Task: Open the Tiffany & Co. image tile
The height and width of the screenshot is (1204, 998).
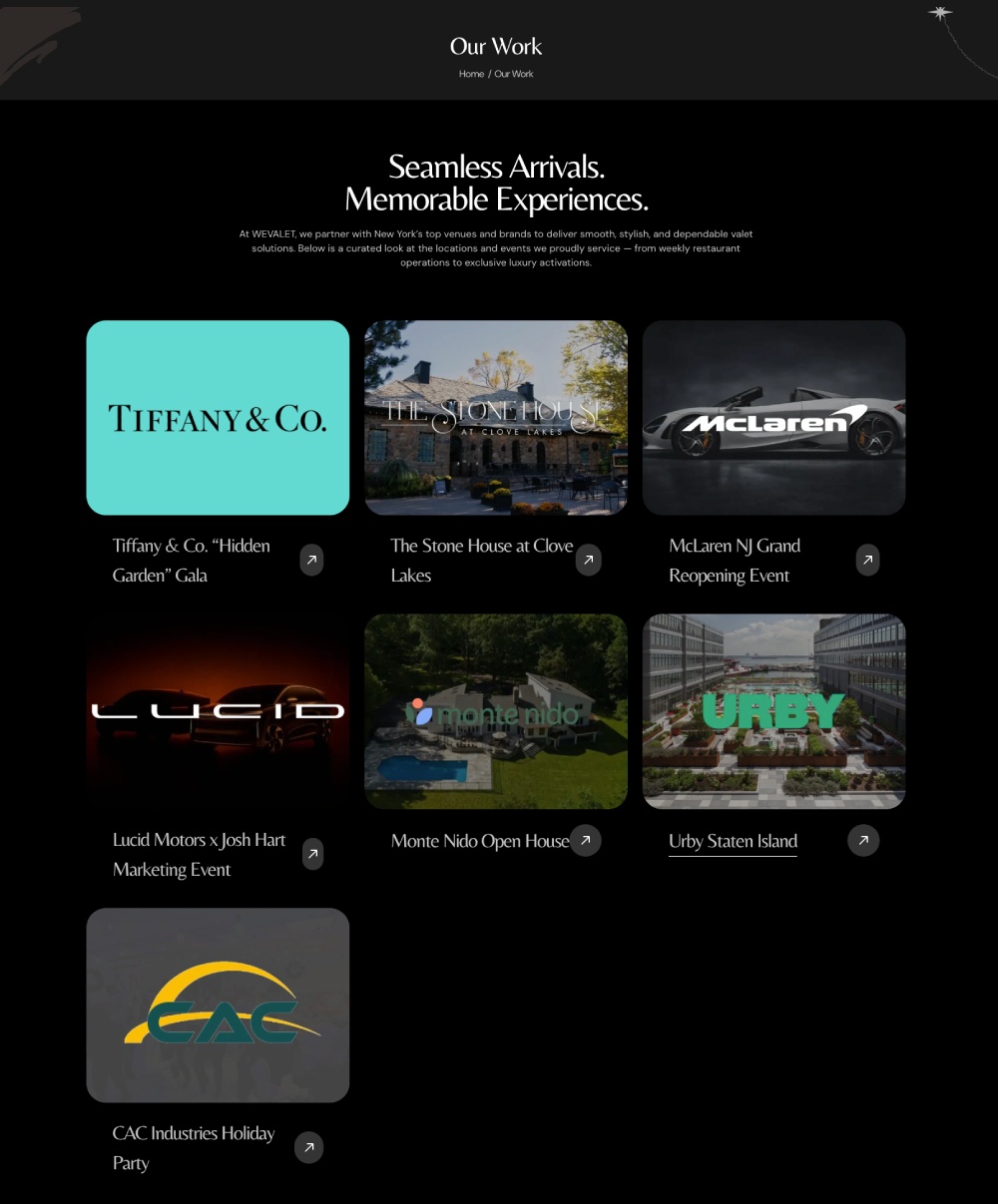Action: click(218, 418)
